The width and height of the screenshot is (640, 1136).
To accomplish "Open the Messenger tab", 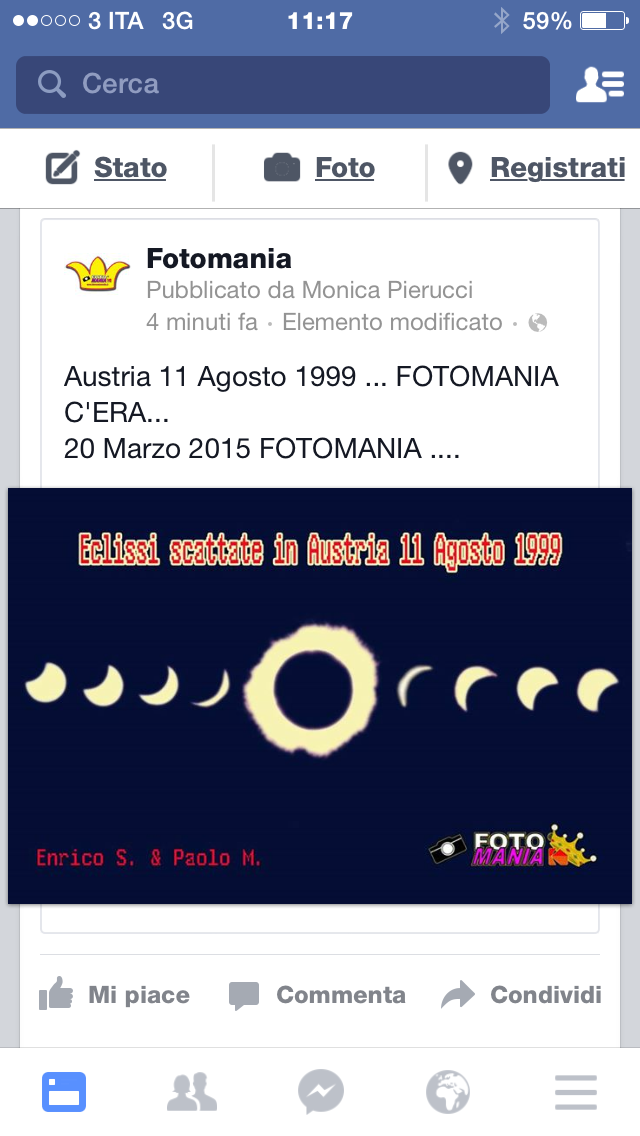I will tap(320, 1092).
